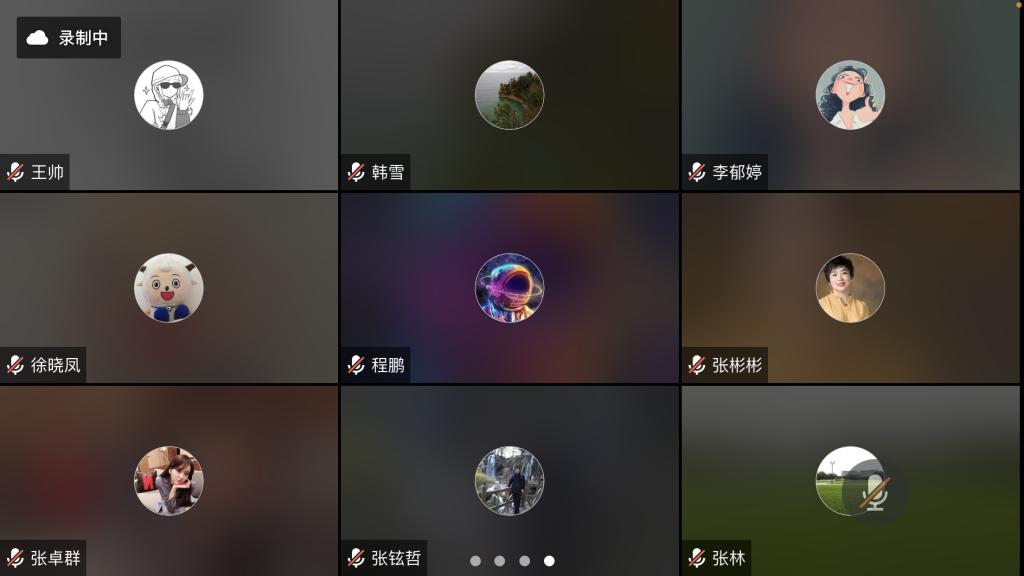Image resolution: width=1024 pixels, height=576 pixels.
Task: Select participant tile 张彬彬
Action: (x=850, y=288)
